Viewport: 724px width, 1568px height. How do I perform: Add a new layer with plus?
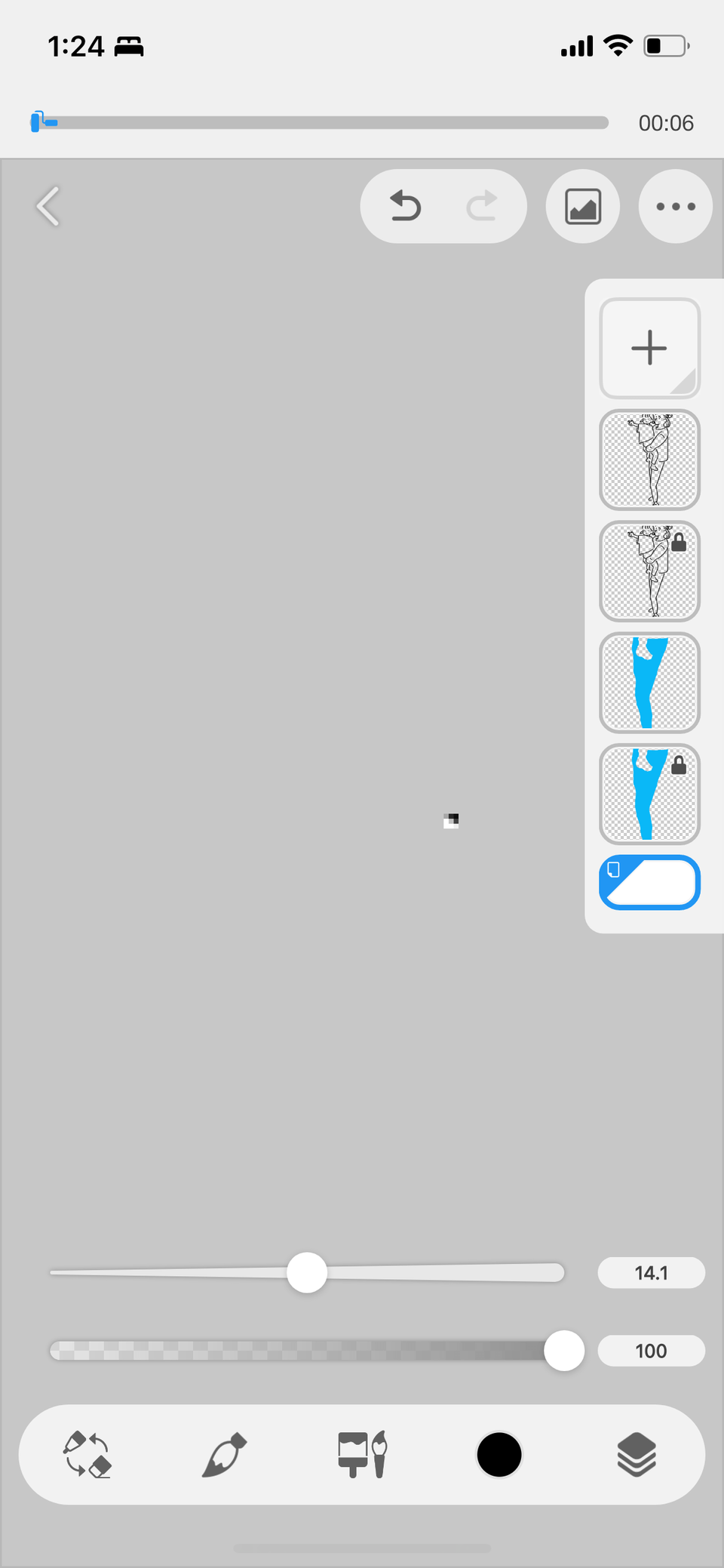point(649,348)
